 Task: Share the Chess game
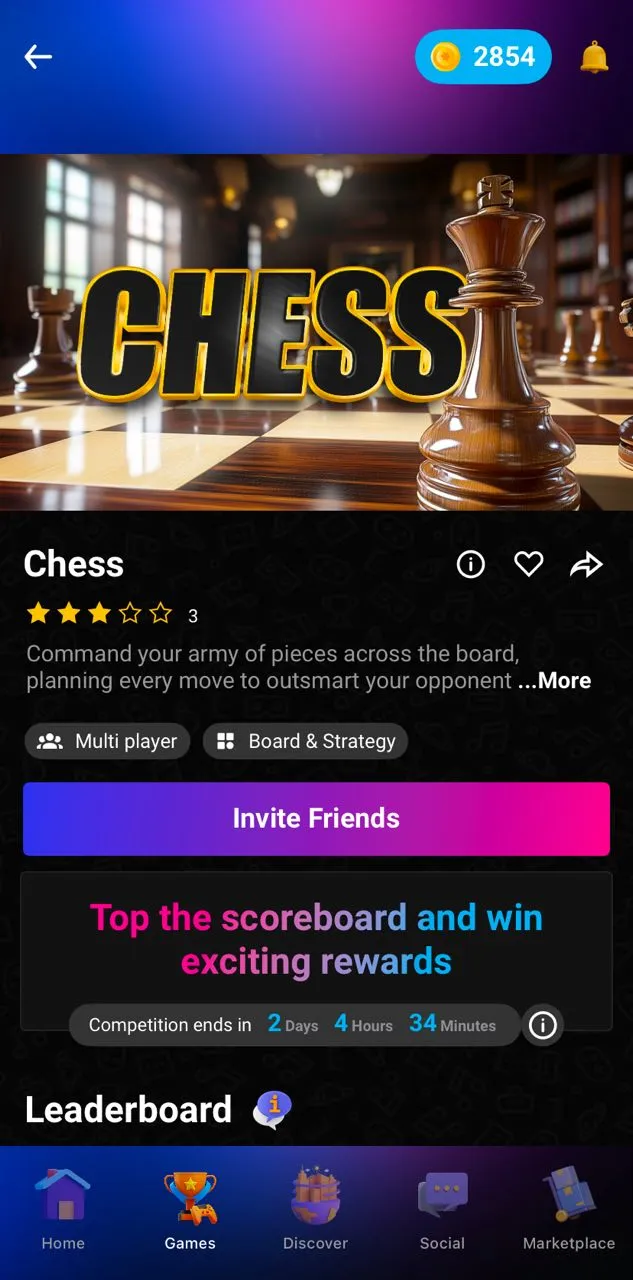(x=586, y=566)
